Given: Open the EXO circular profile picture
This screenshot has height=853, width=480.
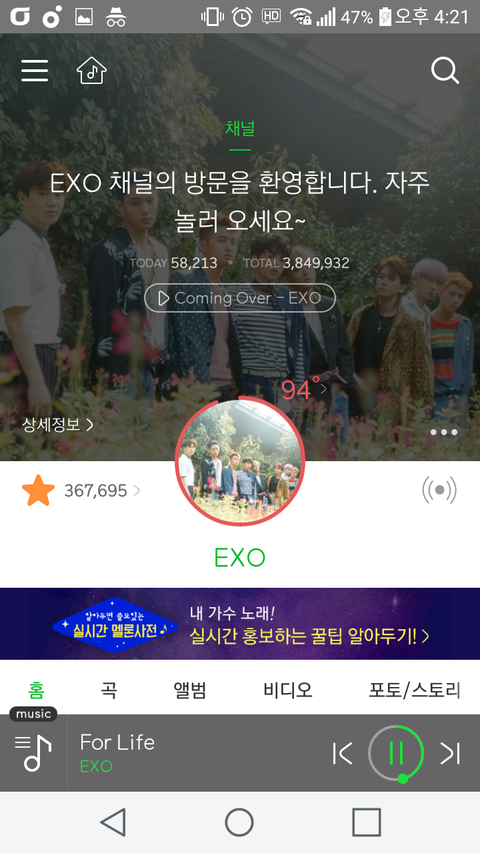Looking at the screenshot, I should 240,461.
